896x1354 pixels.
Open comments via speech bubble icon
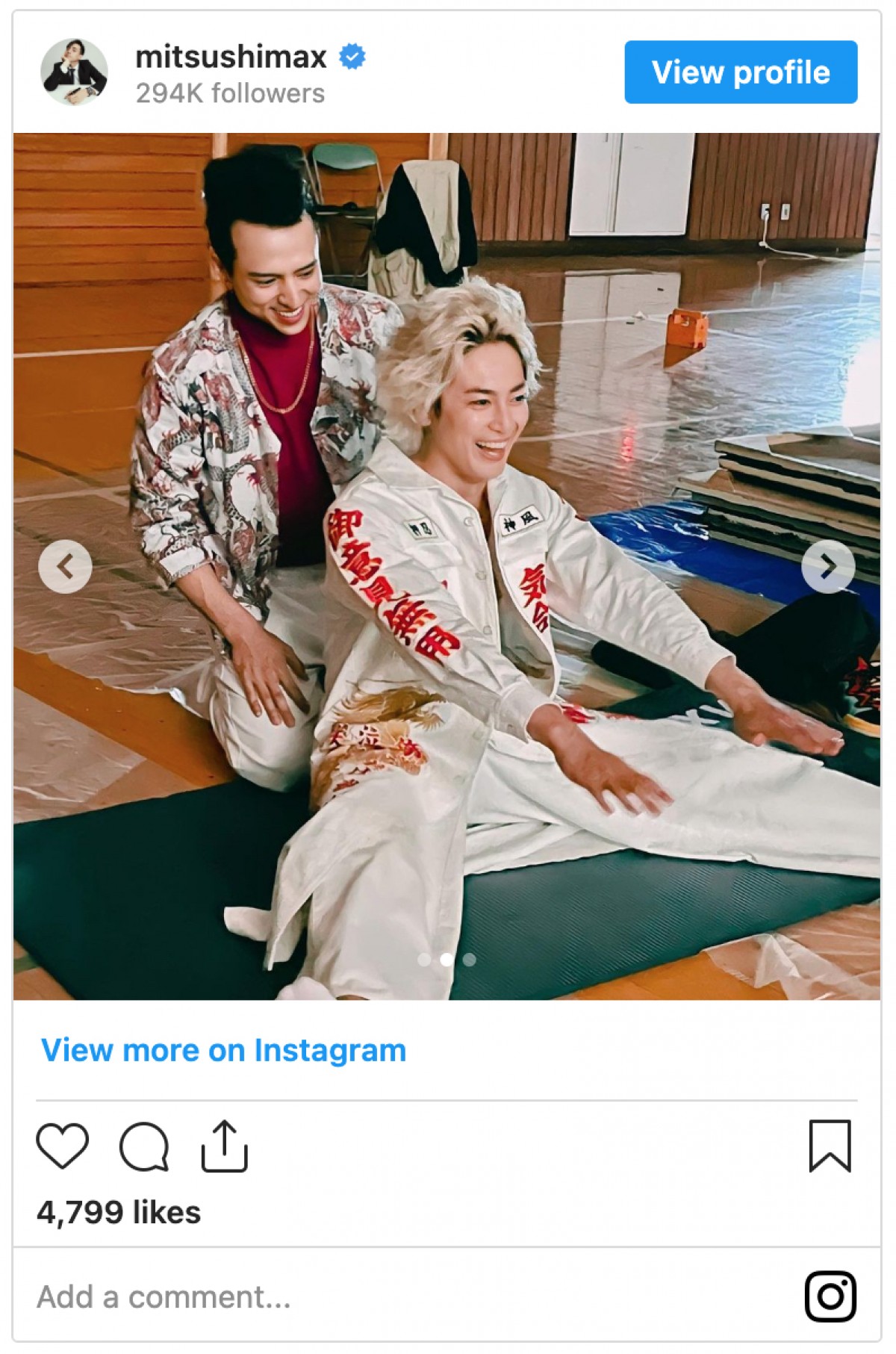[144, 1146]
